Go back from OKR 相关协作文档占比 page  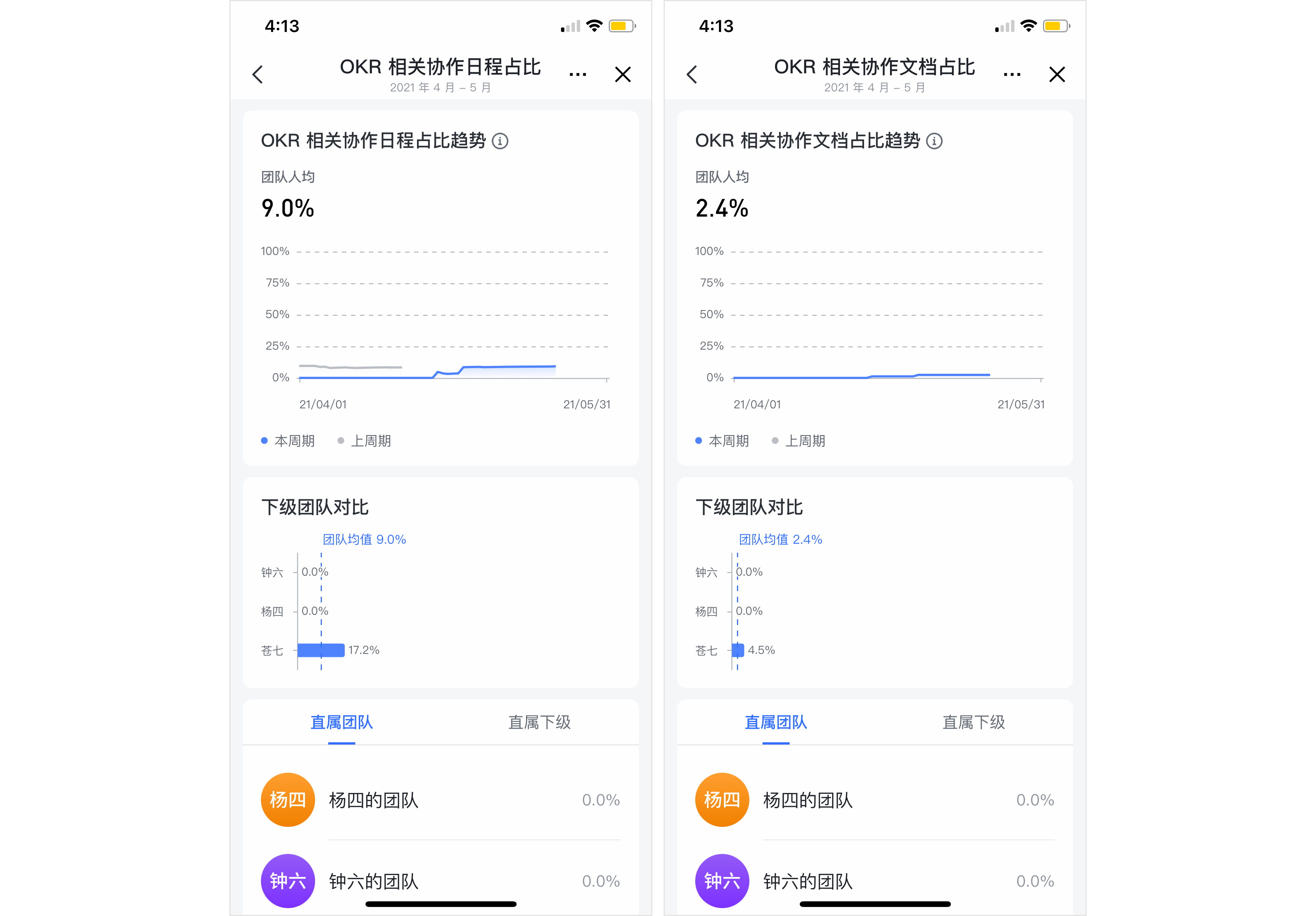click(x=692, y=74)
